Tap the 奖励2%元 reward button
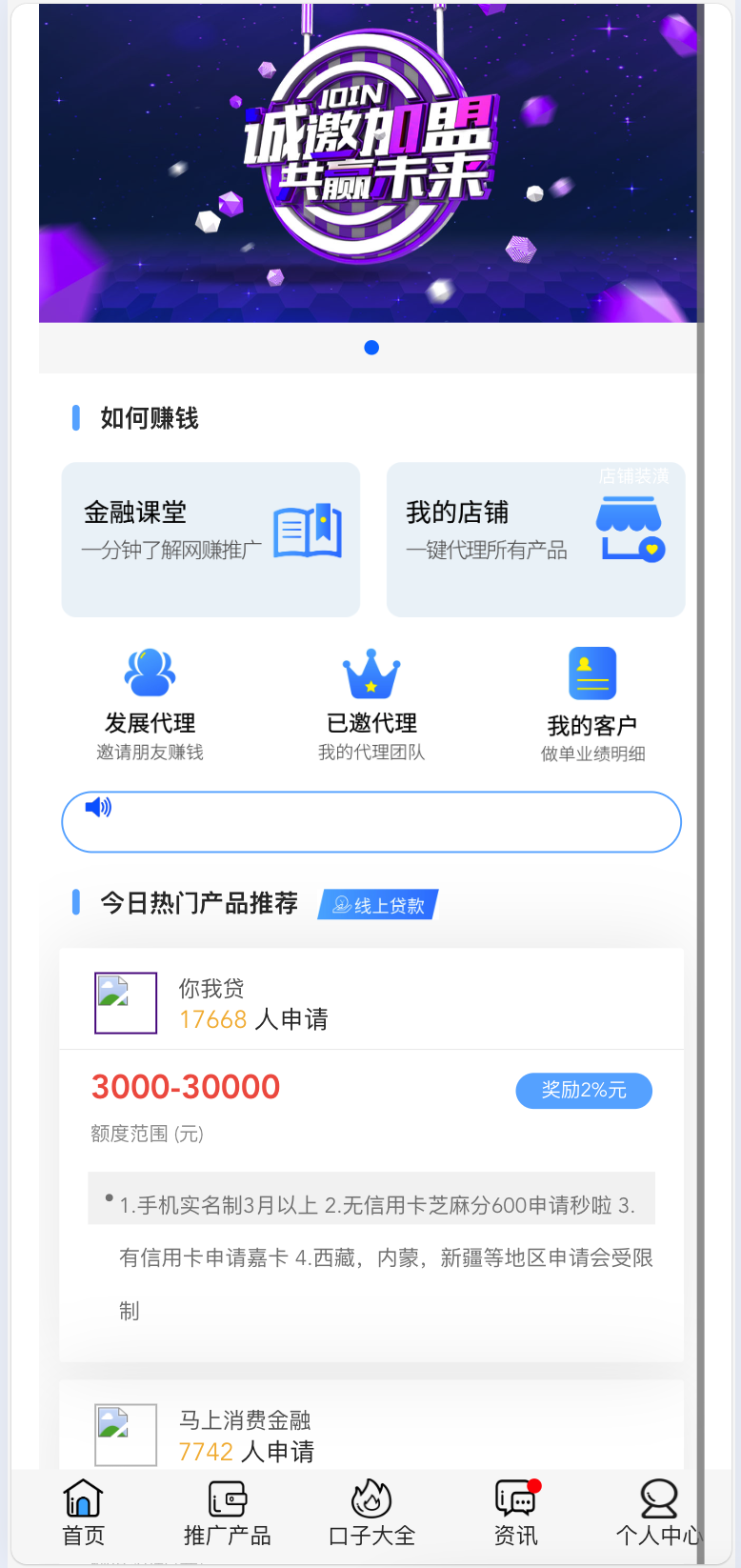The height and width of the screenshot is (1568, 741). click(584, 1091)
